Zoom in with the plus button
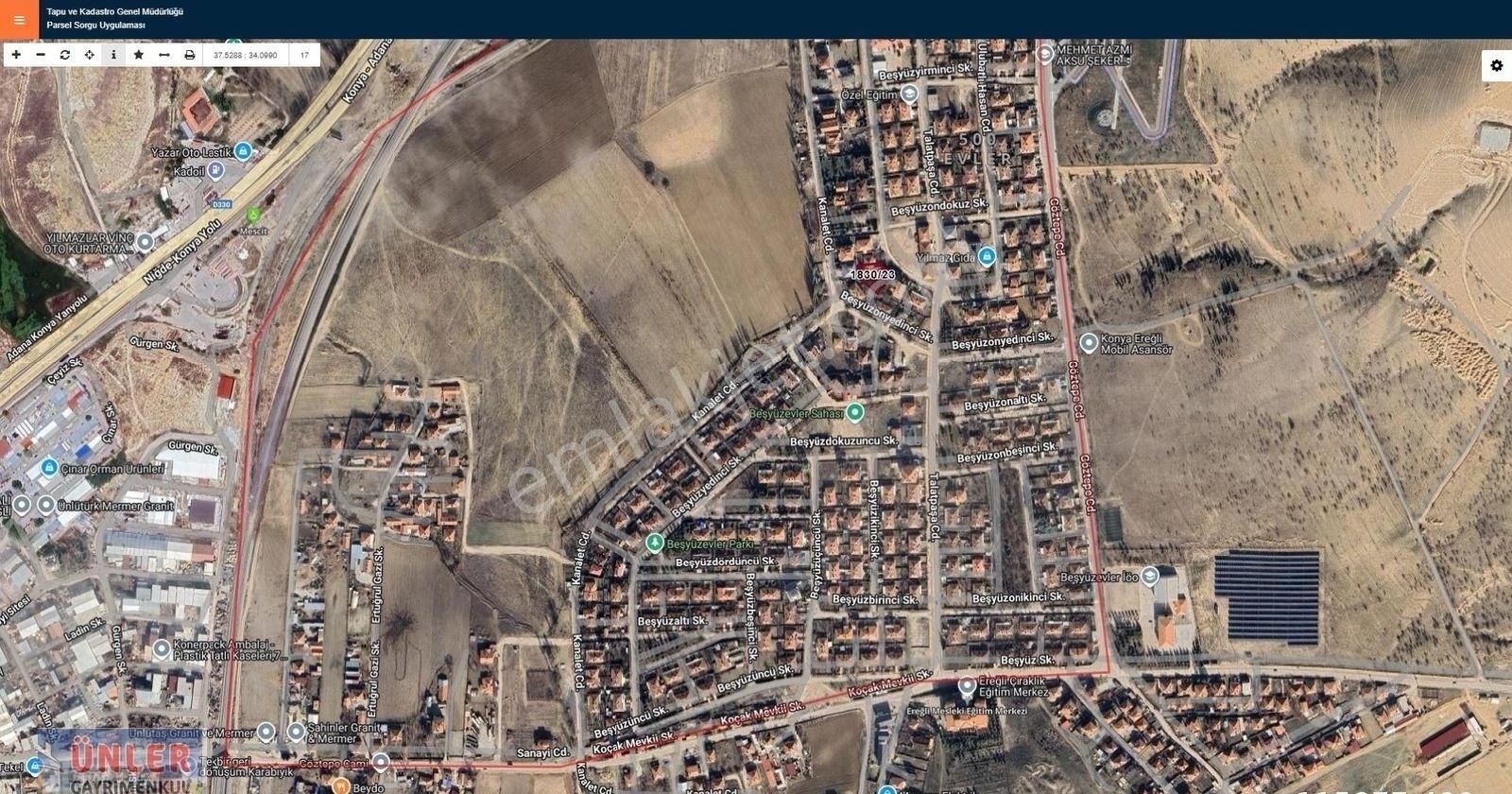The image size is (1512, 794). tap(16, 55)
